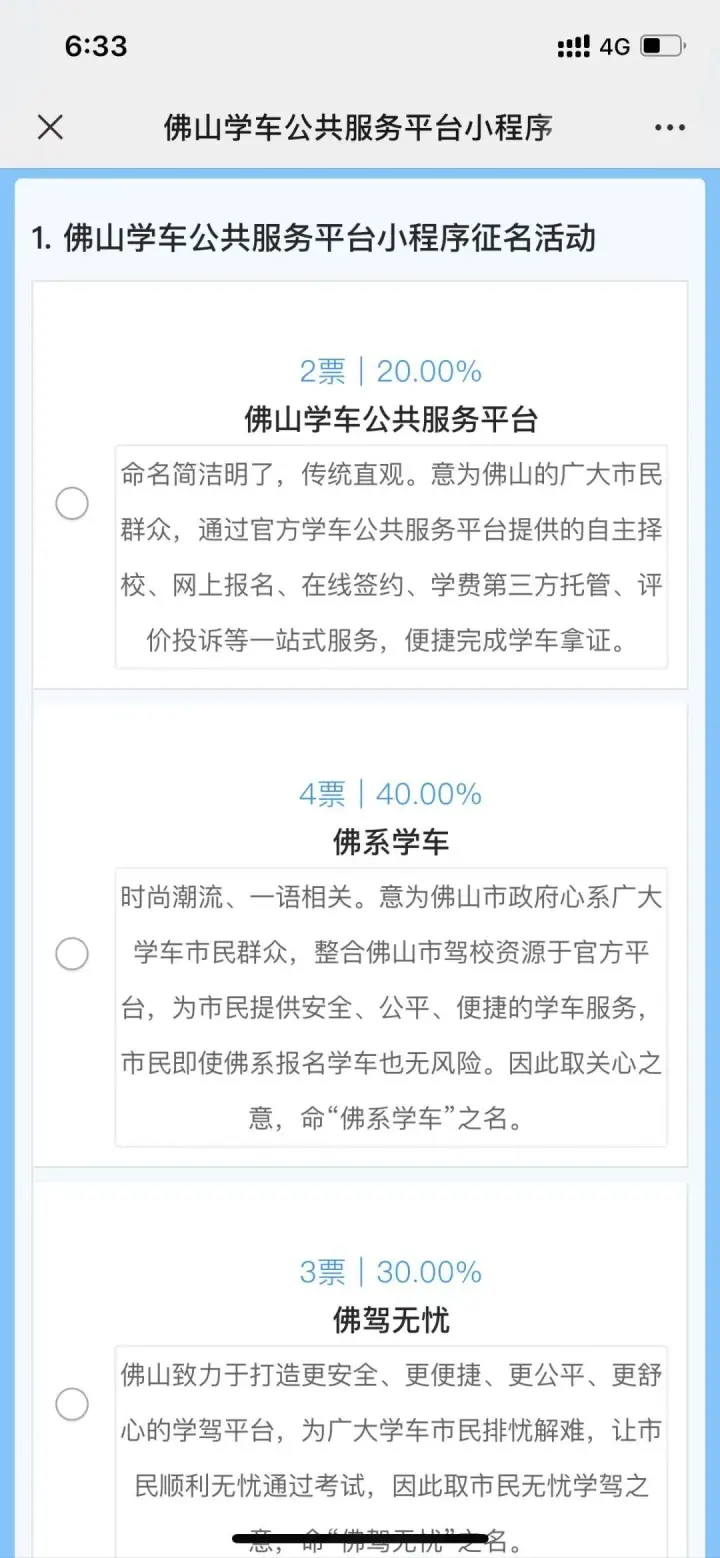720x1558 pixels.
Task: Open the three-dot overflow menu
Action: (x=670, y=128)
